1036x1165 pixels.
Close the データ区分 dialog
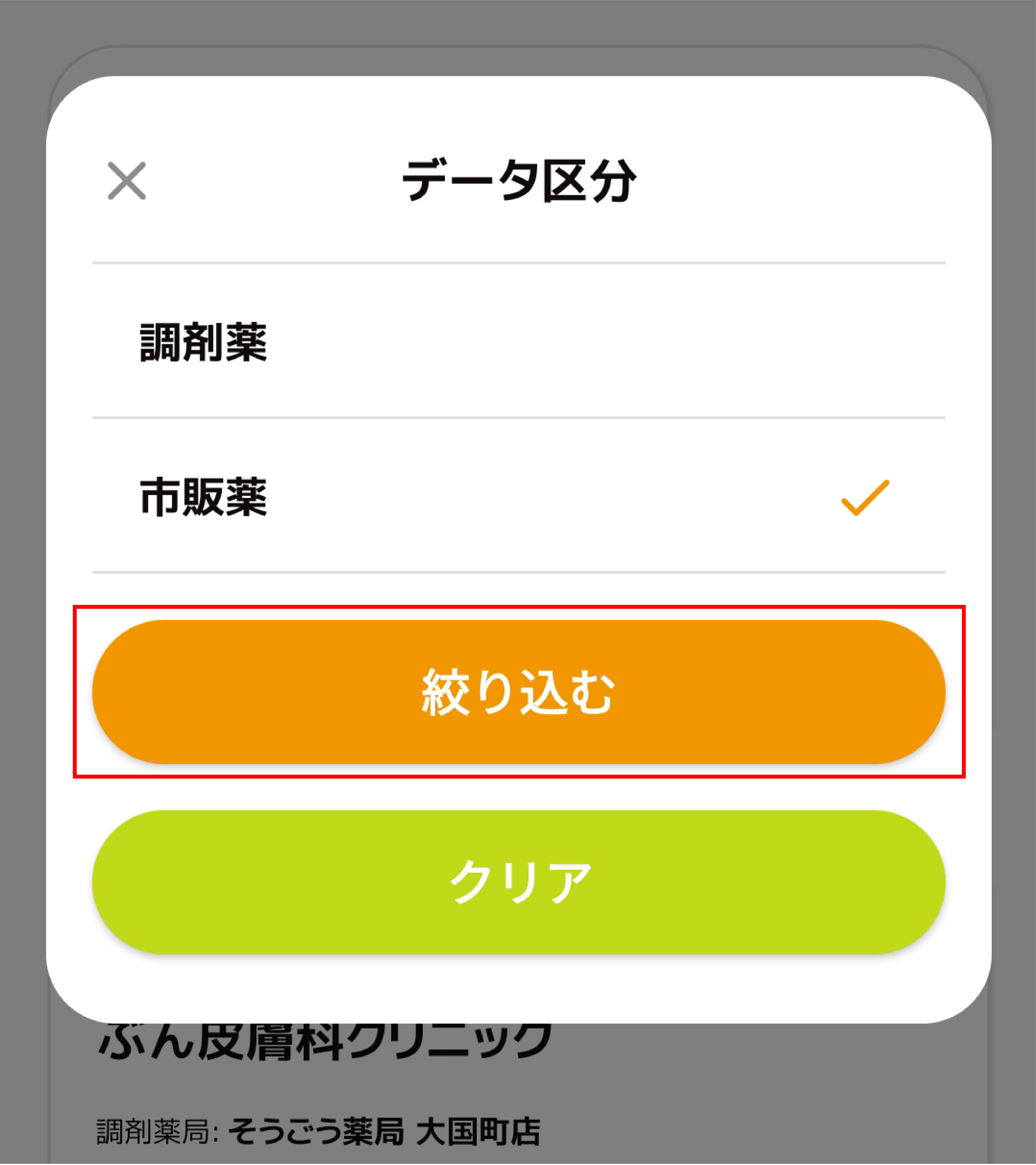[x=127, y=181]
